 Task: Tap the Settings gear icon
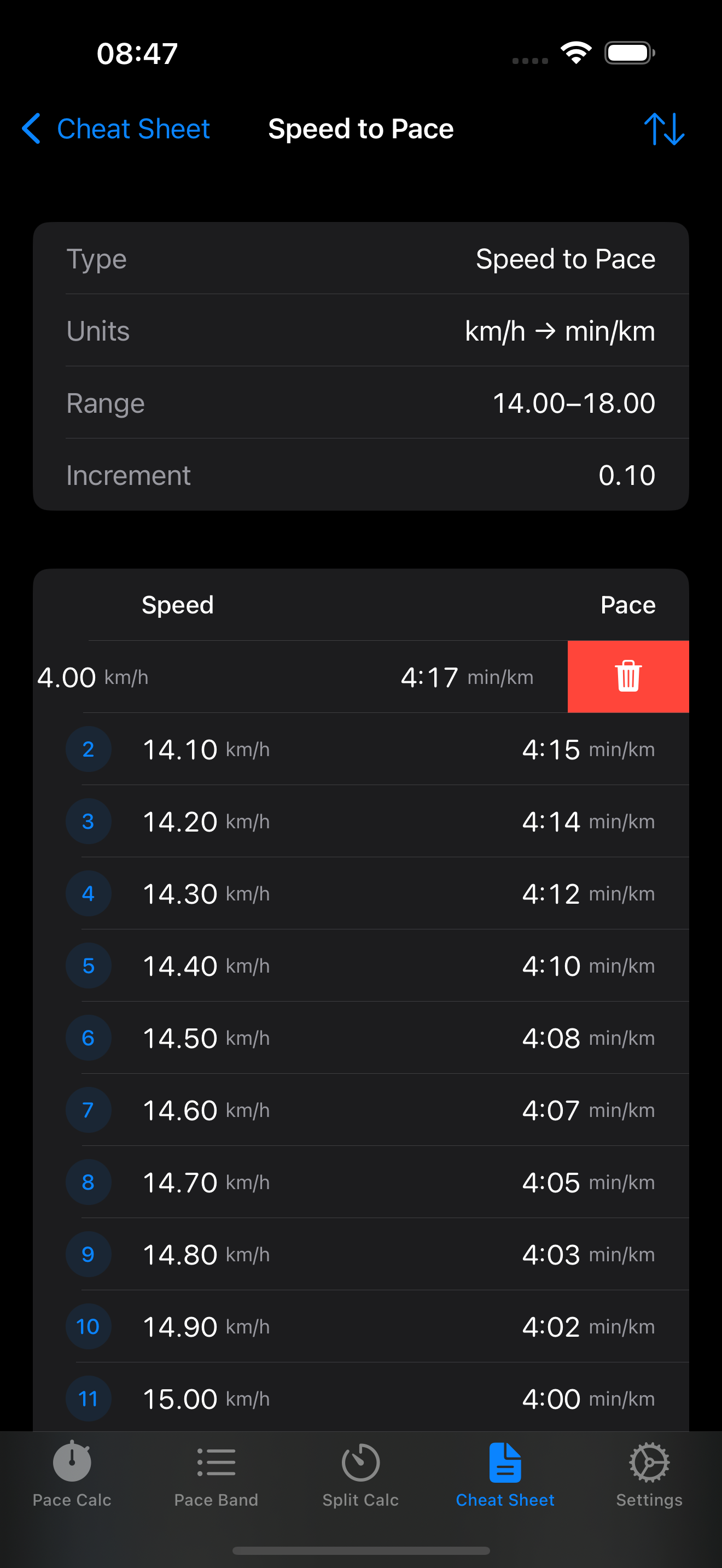[648, 1461]
